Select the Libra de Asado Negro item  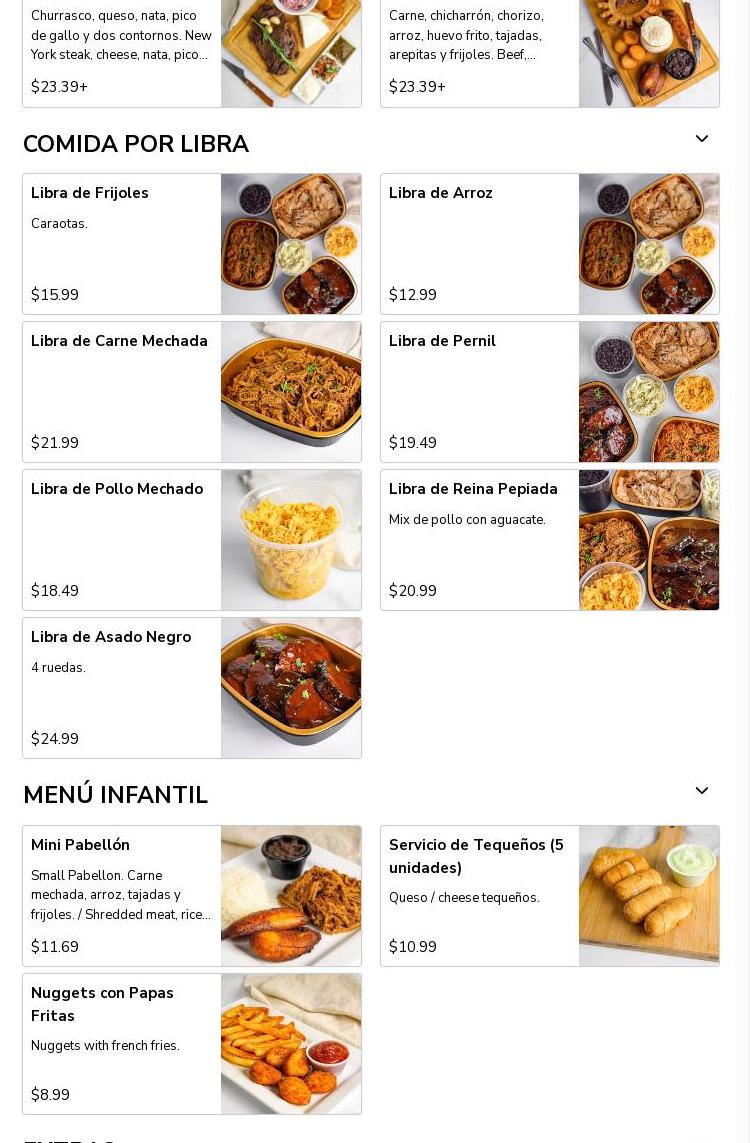click(x=192, y=688)
